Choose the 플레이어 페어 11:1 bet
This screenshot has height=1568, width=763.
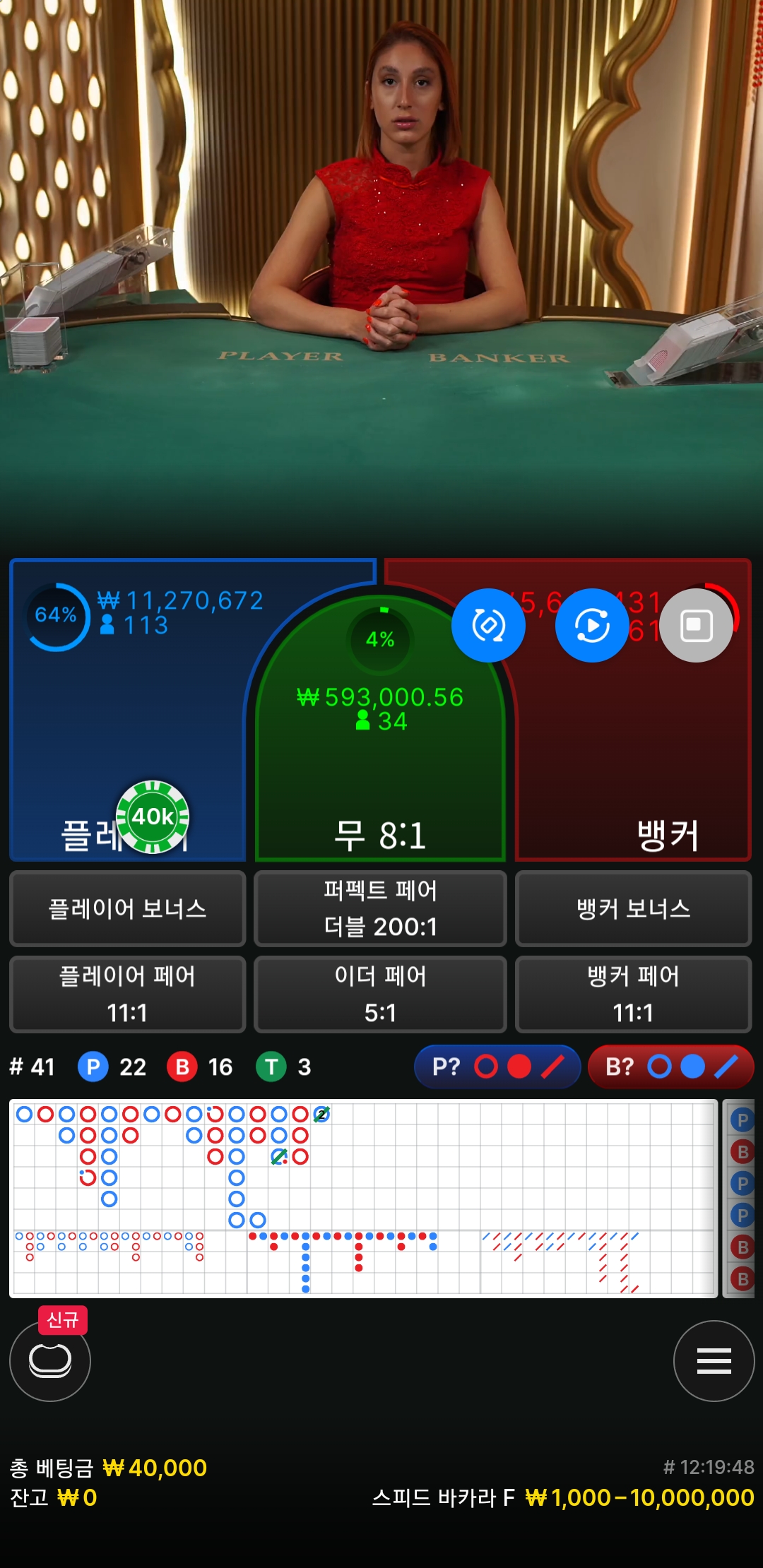coord(127,994)
